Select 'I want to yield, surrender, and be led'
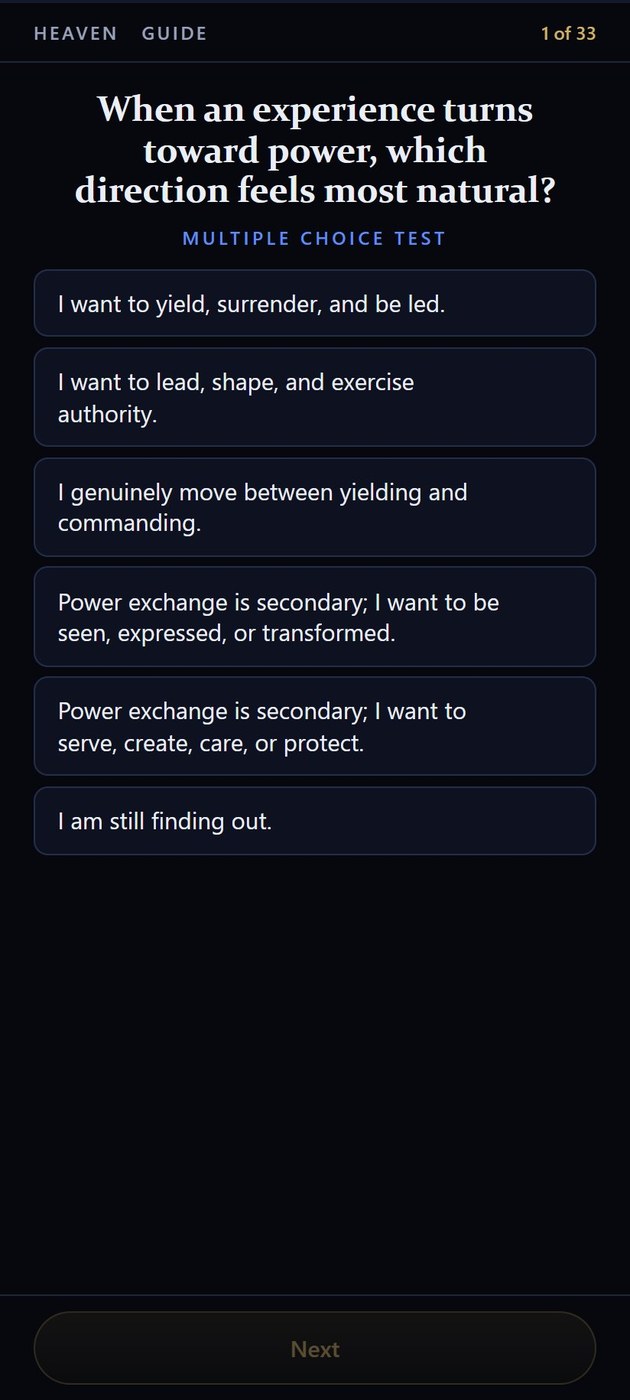Screen dimensions: 630x1400 315,303
